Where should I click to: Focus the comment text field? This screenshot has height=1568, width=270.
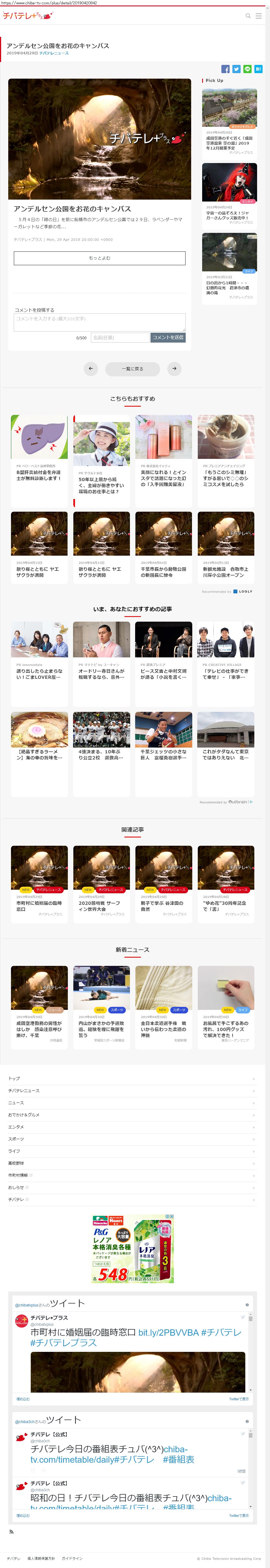99,321
